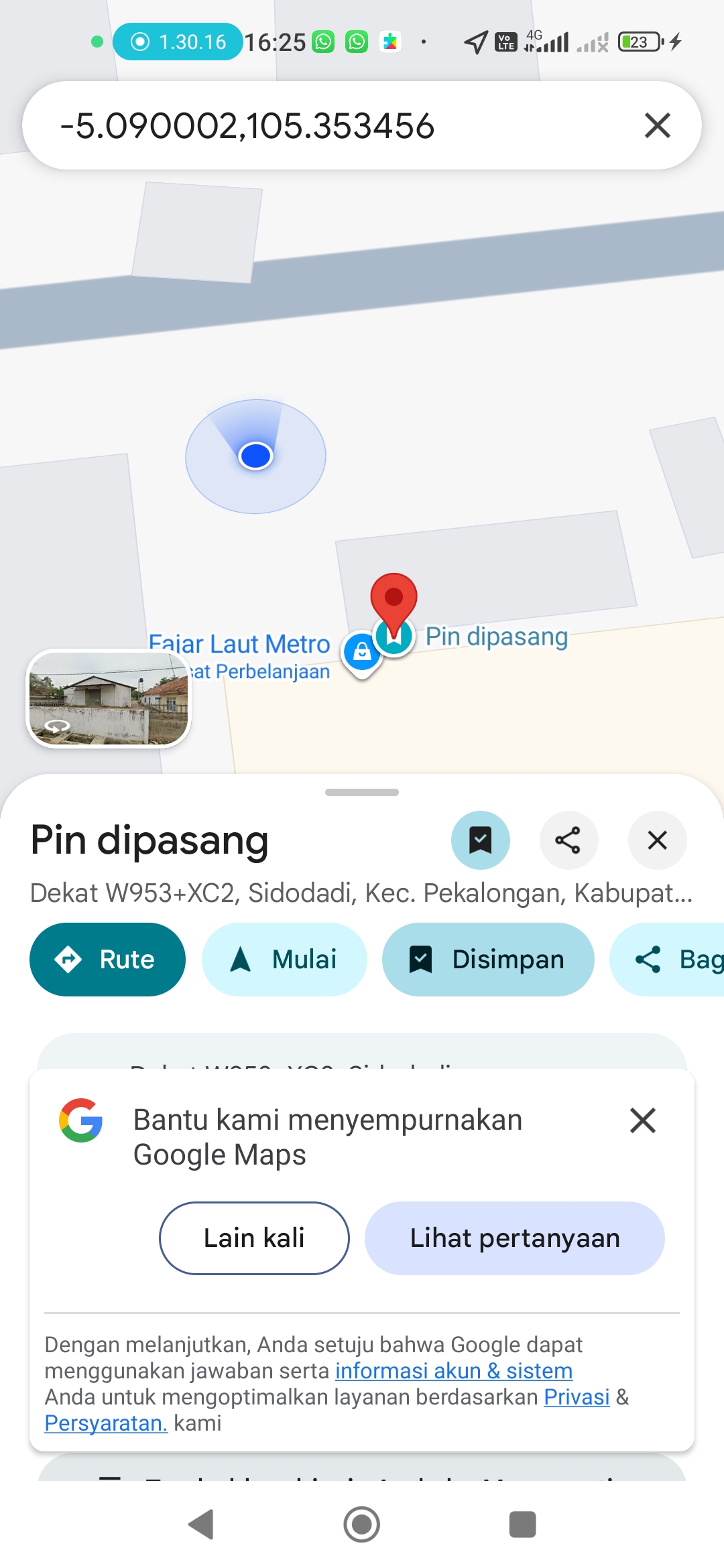724x1568 pixels.
Task: Tap the round saved bookmark icon
Action: click(x=480, y=840)
